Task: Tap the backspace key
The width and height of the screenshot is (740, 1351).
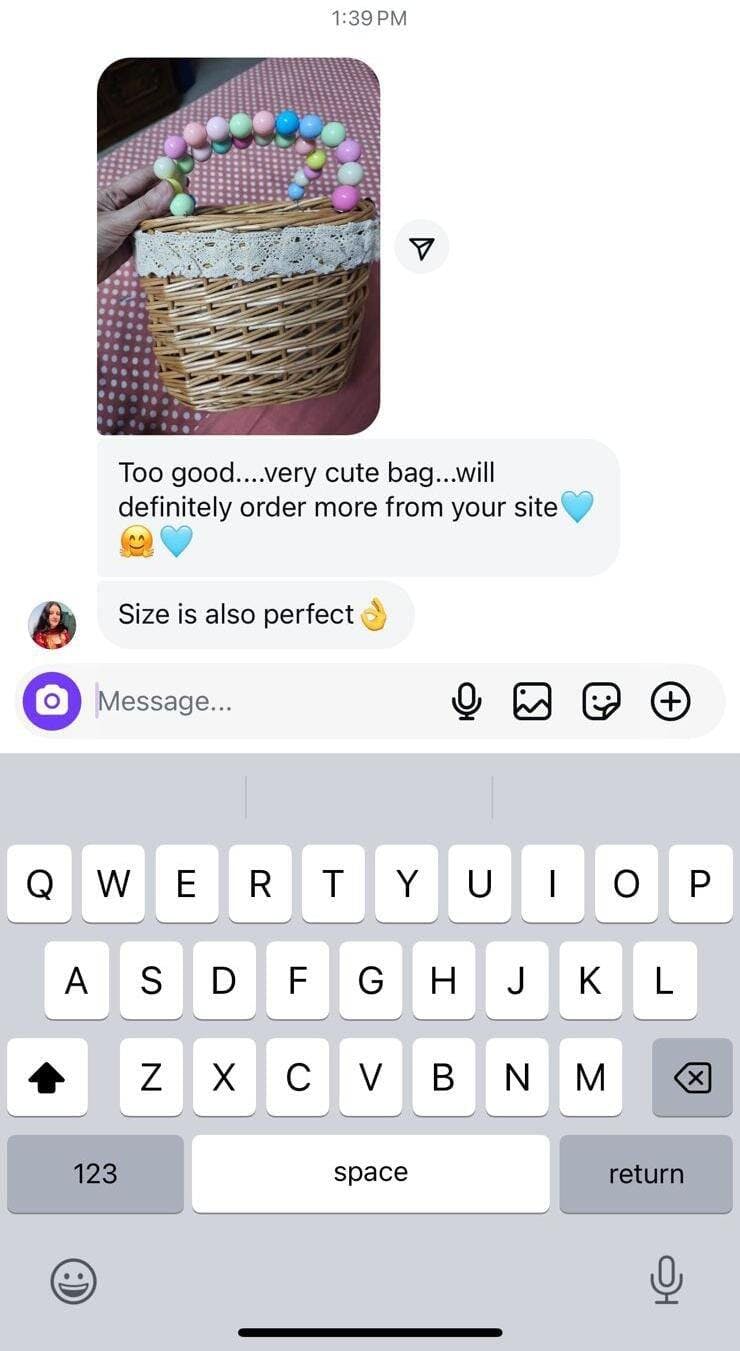Action: pos(692,1077)
